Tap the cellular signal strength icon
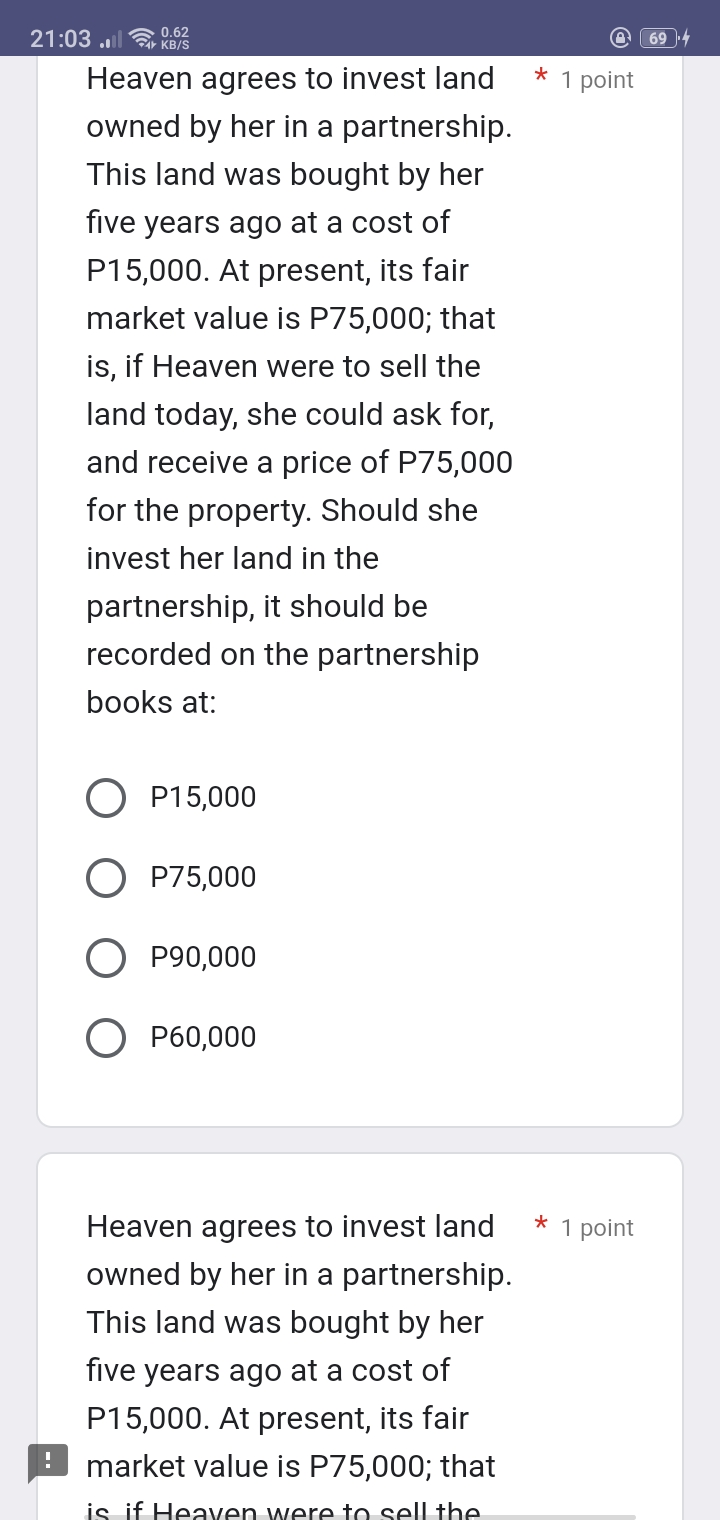This screenshot has width=720, height=1520. click(110, 38)
